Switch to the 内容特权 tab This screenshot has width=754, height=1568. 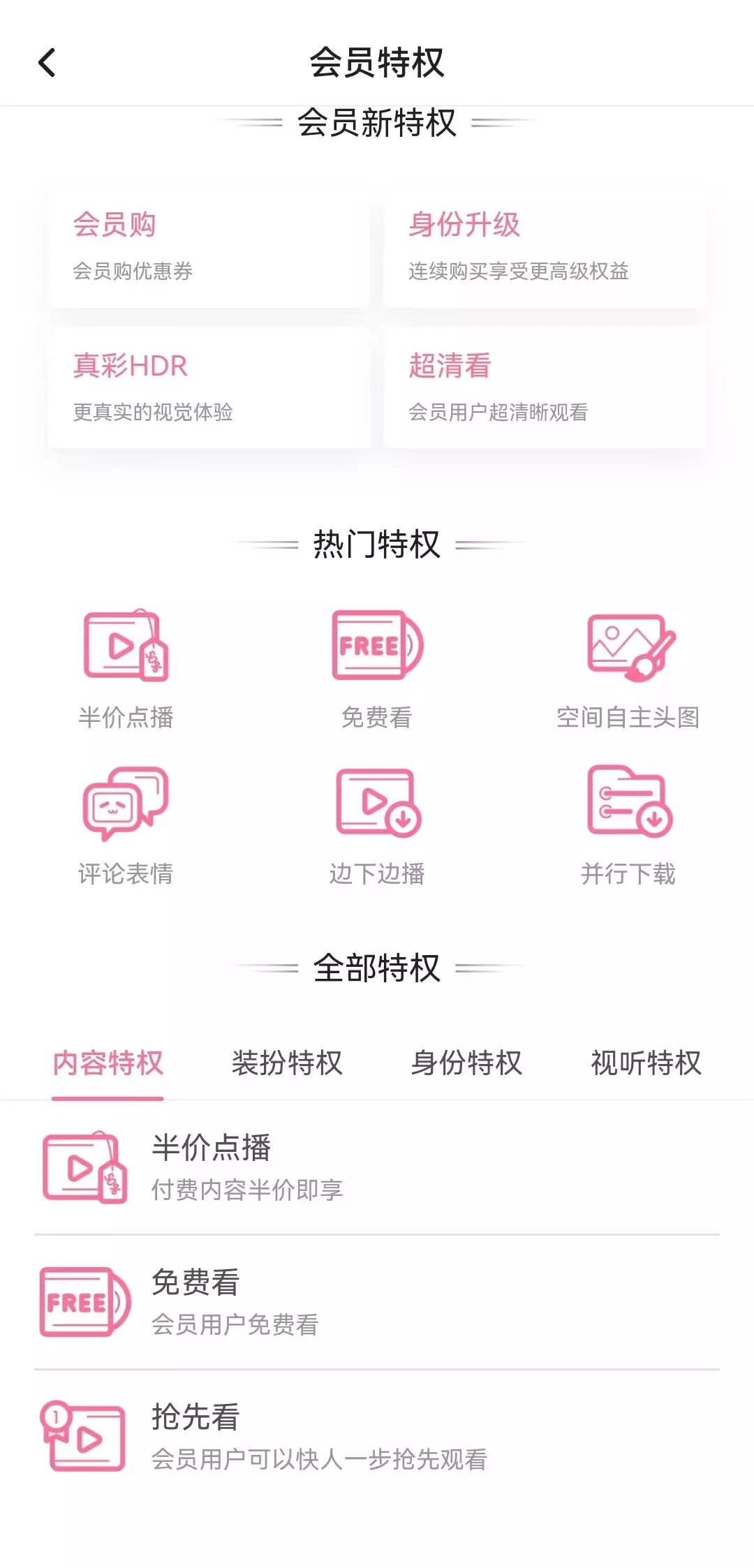[x=108, y=1063]
